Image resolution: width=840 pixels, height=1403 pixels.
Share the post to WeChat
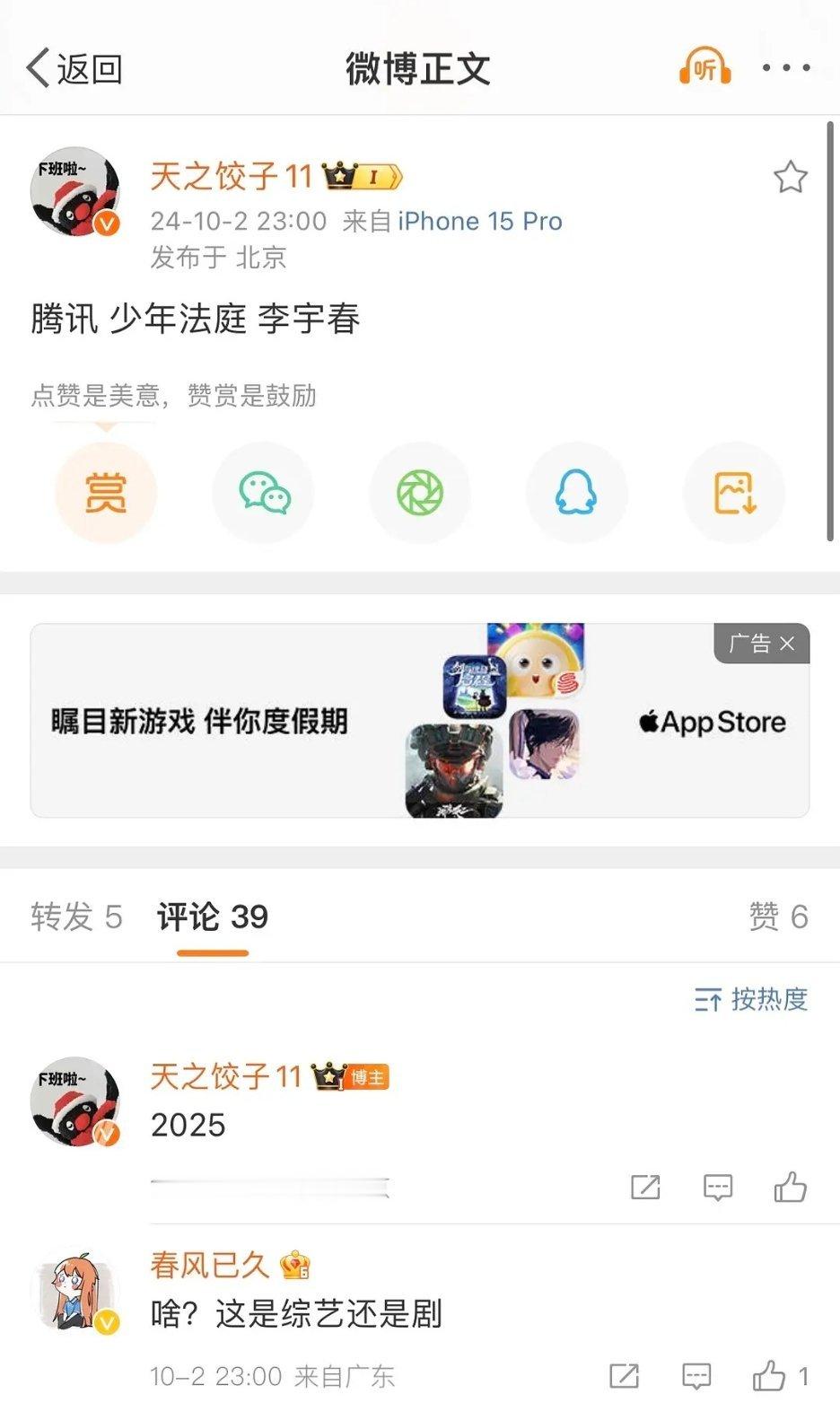point(263,493)
